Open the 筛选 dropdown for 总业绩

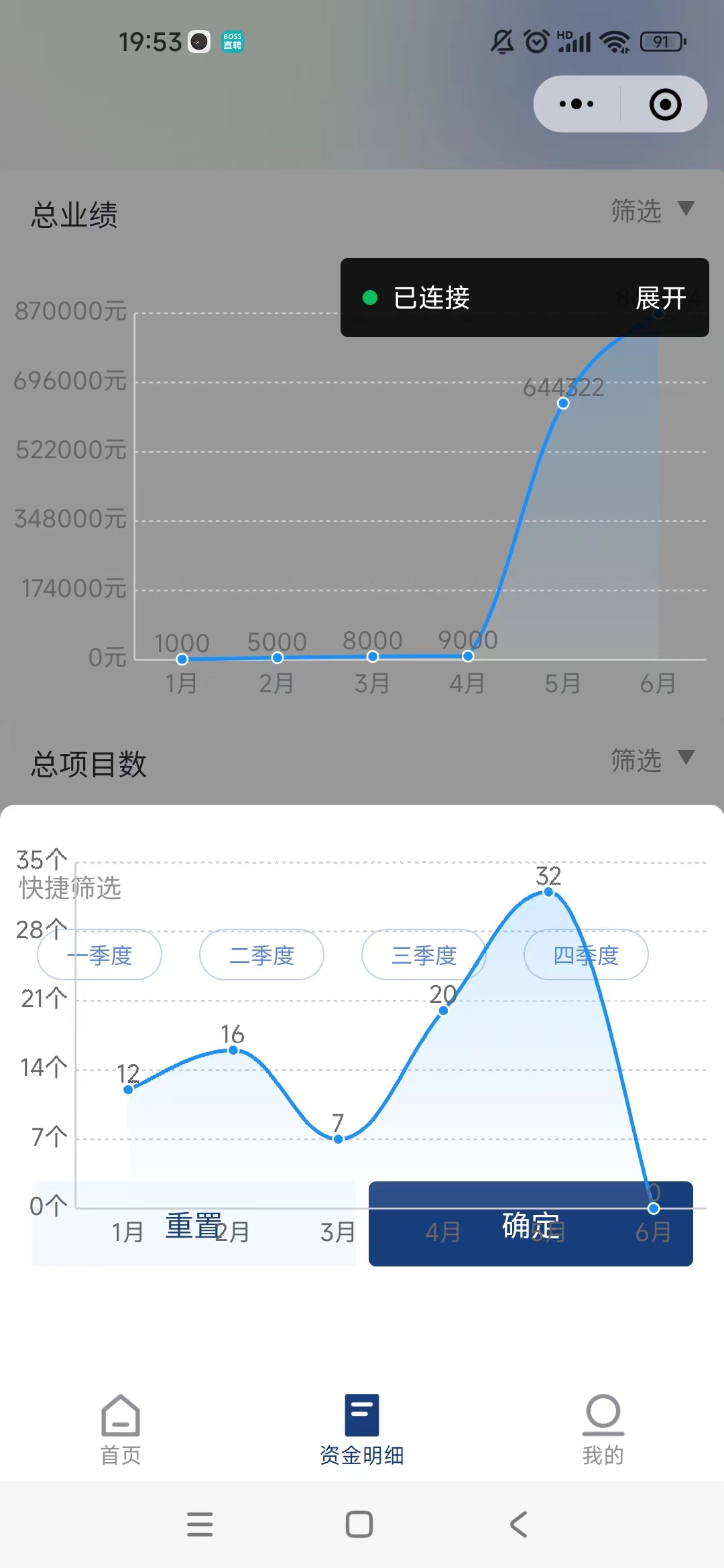(x=652, y=210)
